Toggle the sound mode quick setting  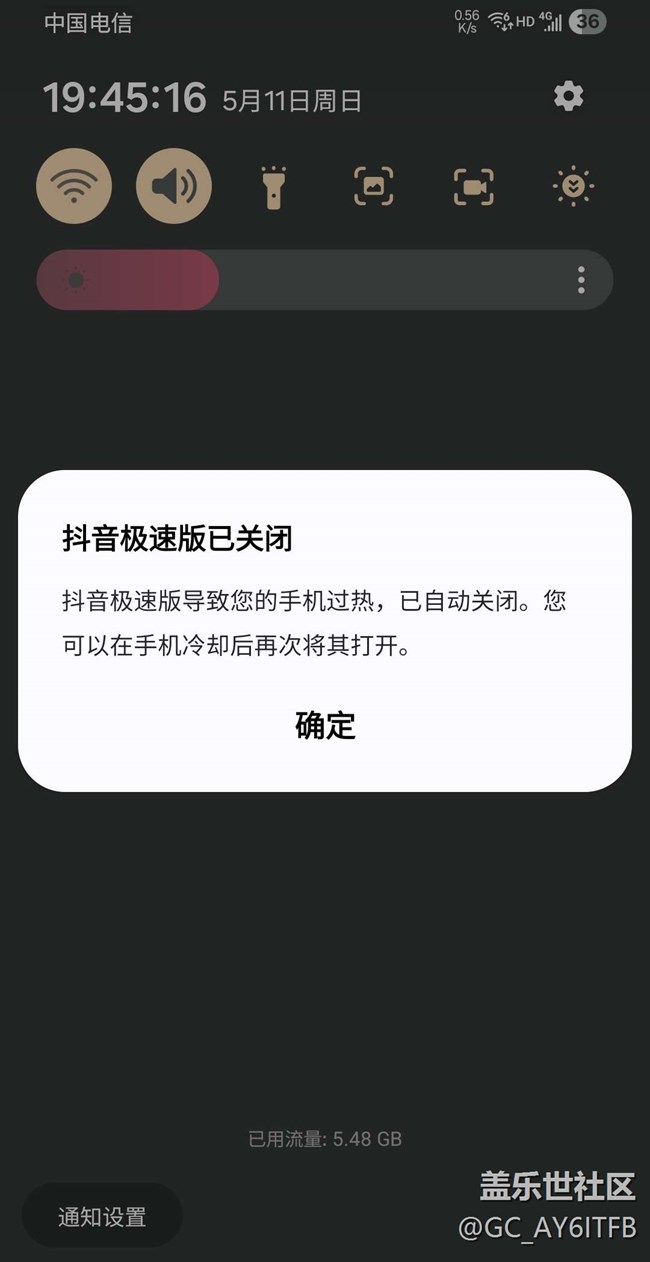click(174, 186)
